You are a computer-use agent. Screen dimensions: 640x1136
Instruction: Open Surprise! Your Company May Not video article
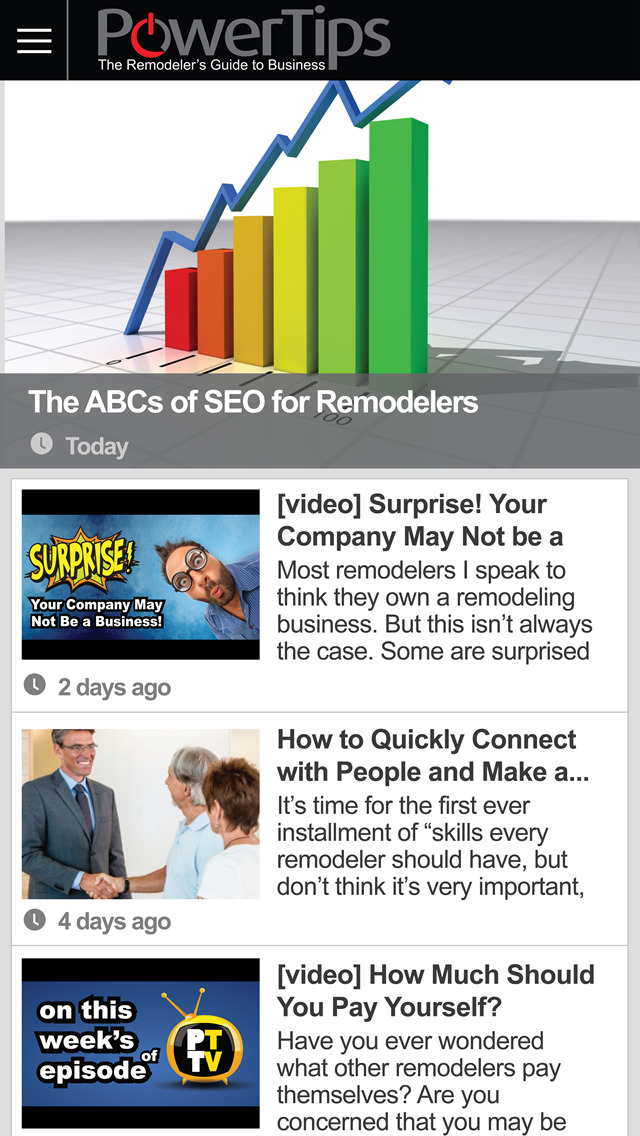click(x=420, y=520)
